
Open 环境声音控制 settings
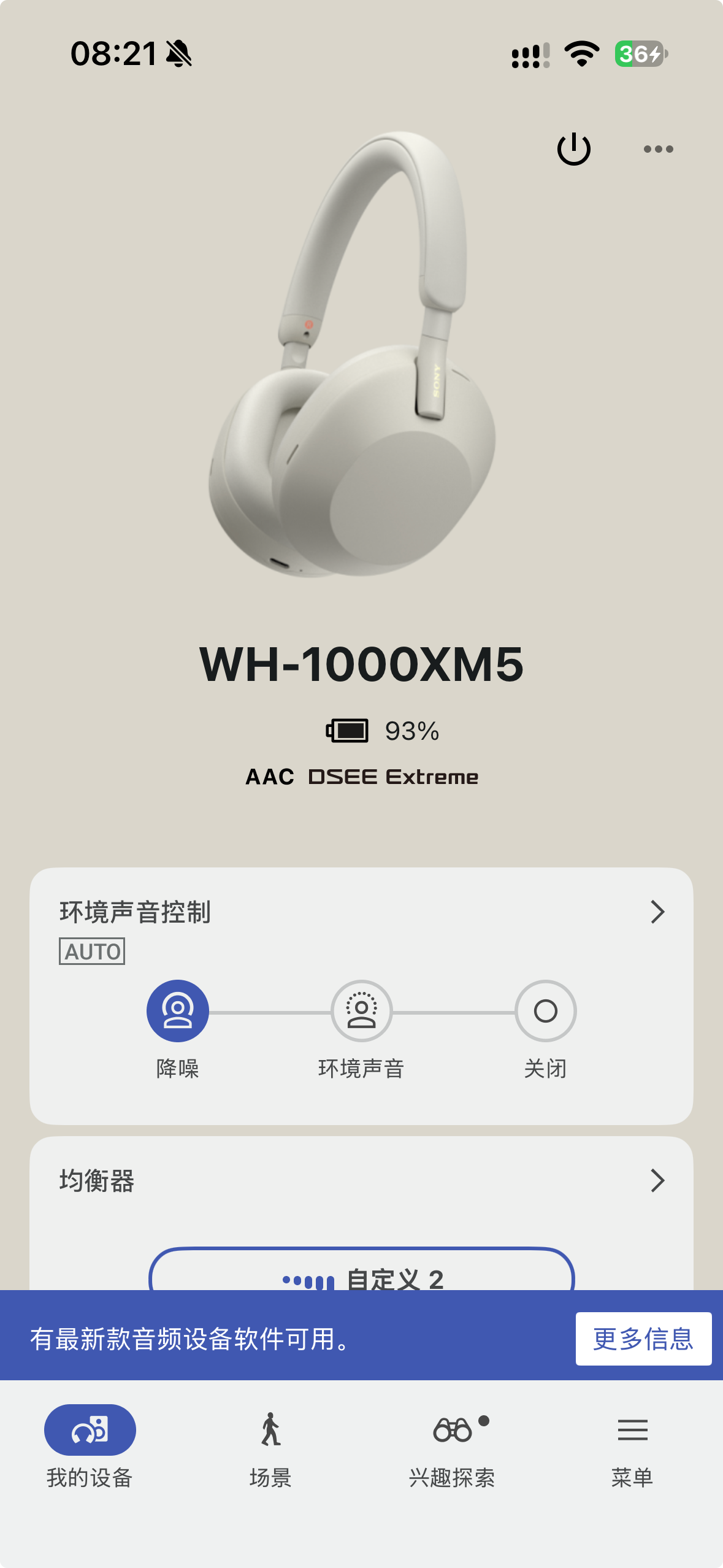click(x=361, y=912)
